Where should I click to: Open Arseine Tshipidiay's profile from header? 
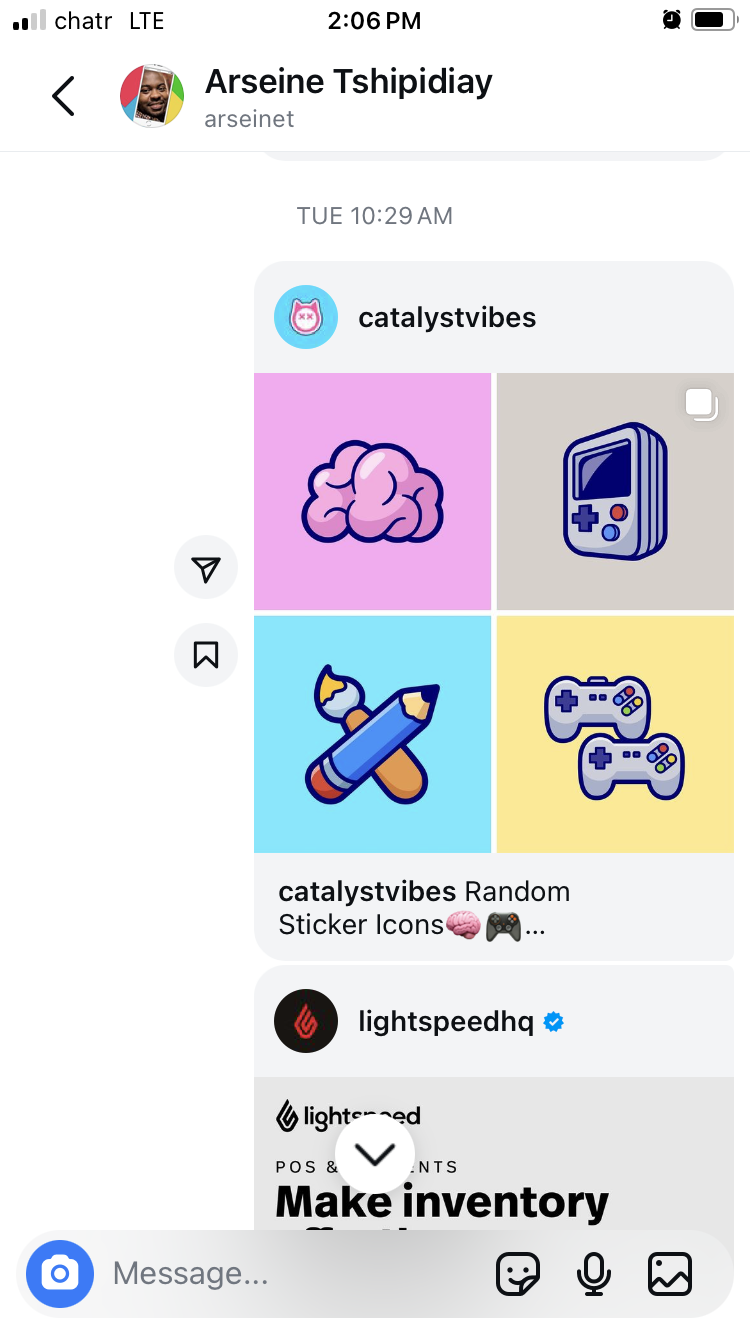tap(347, 96)
